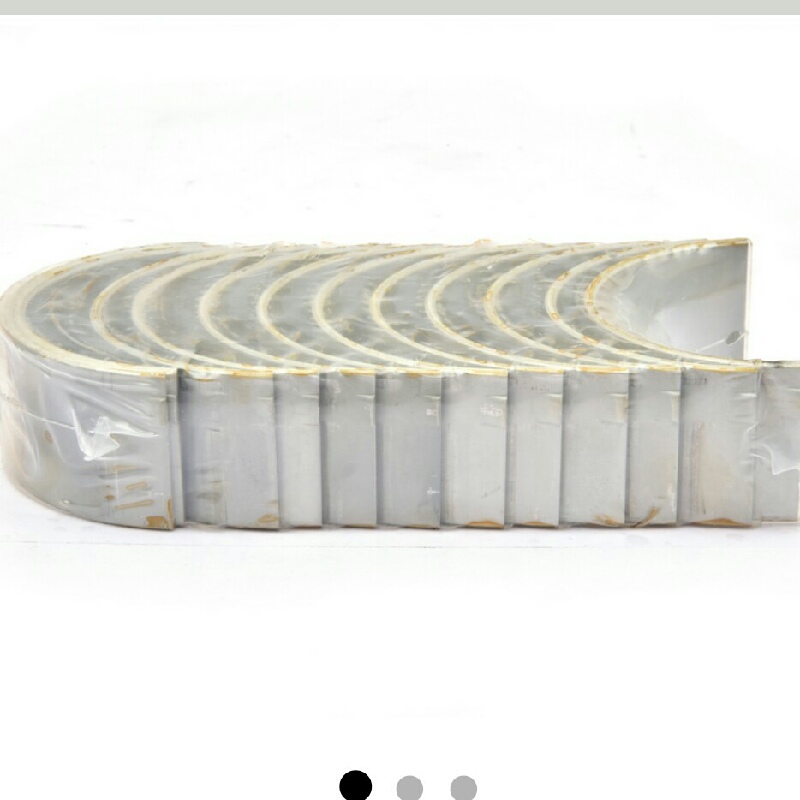The width and height of the screenshot is (800, 800).
Task: Select the first image page dot
Action: (355, 786)
